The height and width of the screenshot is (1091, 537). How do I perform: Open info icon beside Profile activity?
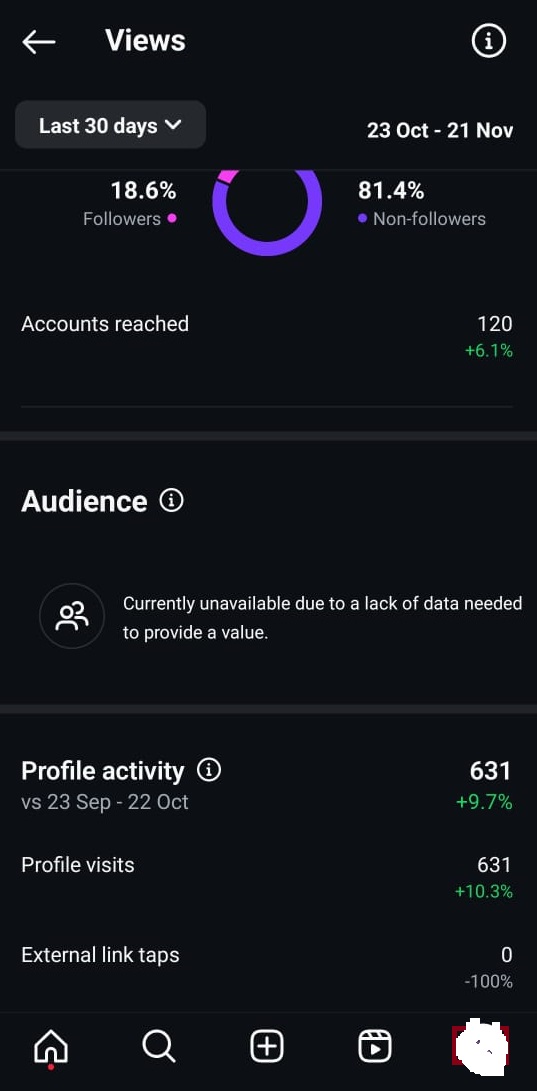pos(209,770)
